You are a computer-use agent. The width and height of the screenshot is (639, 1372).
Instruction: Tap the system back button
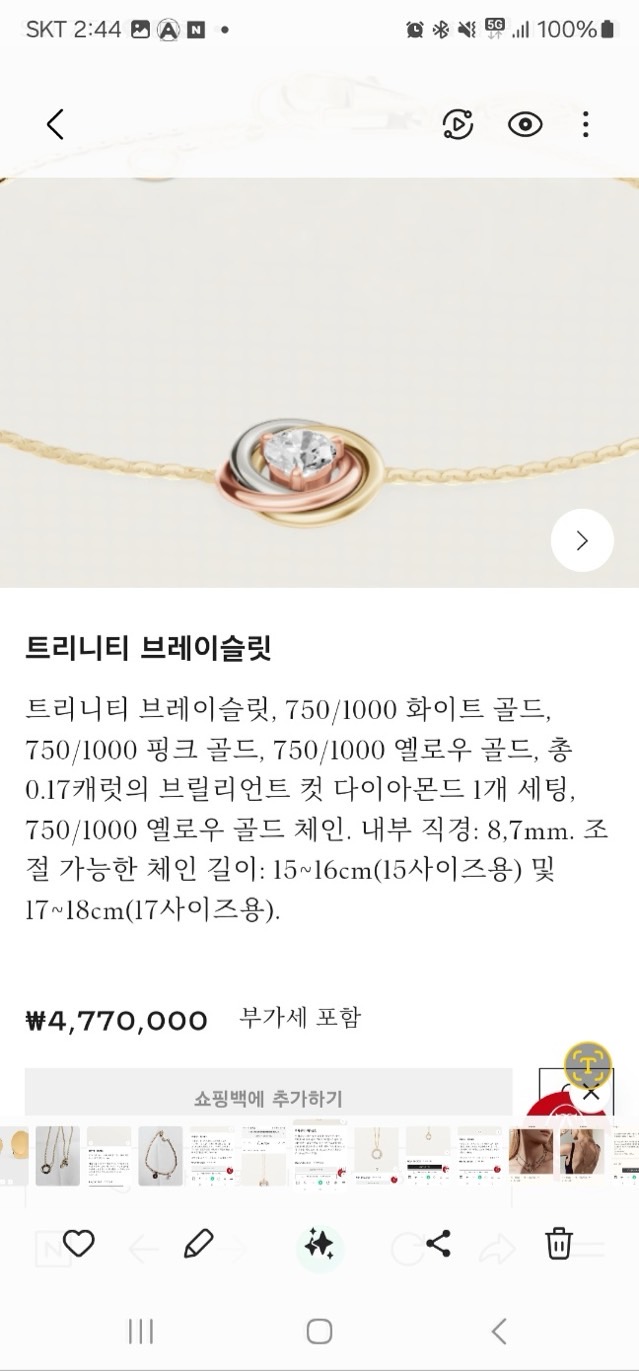499,1331
